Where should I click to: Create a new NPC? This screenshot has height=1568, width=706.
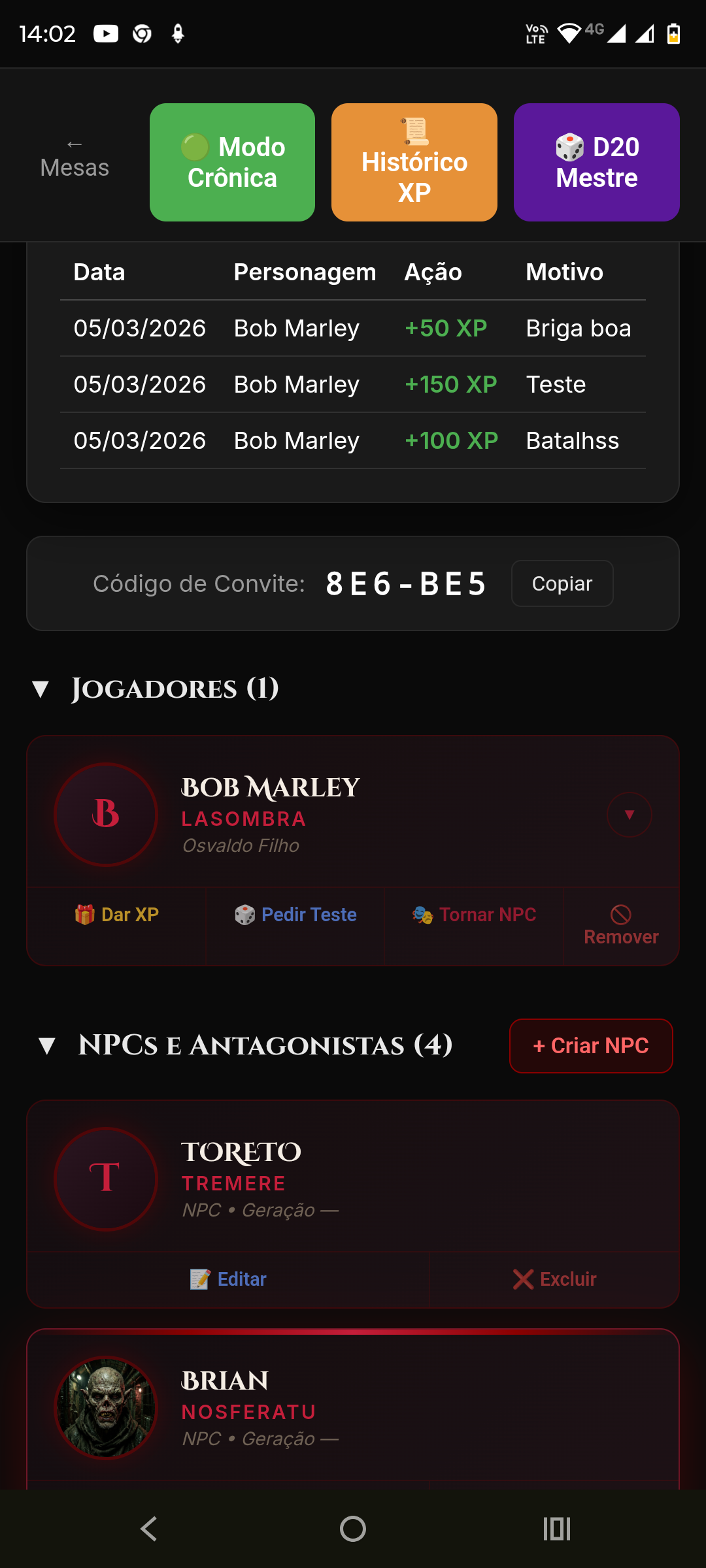coord(590,1046)
